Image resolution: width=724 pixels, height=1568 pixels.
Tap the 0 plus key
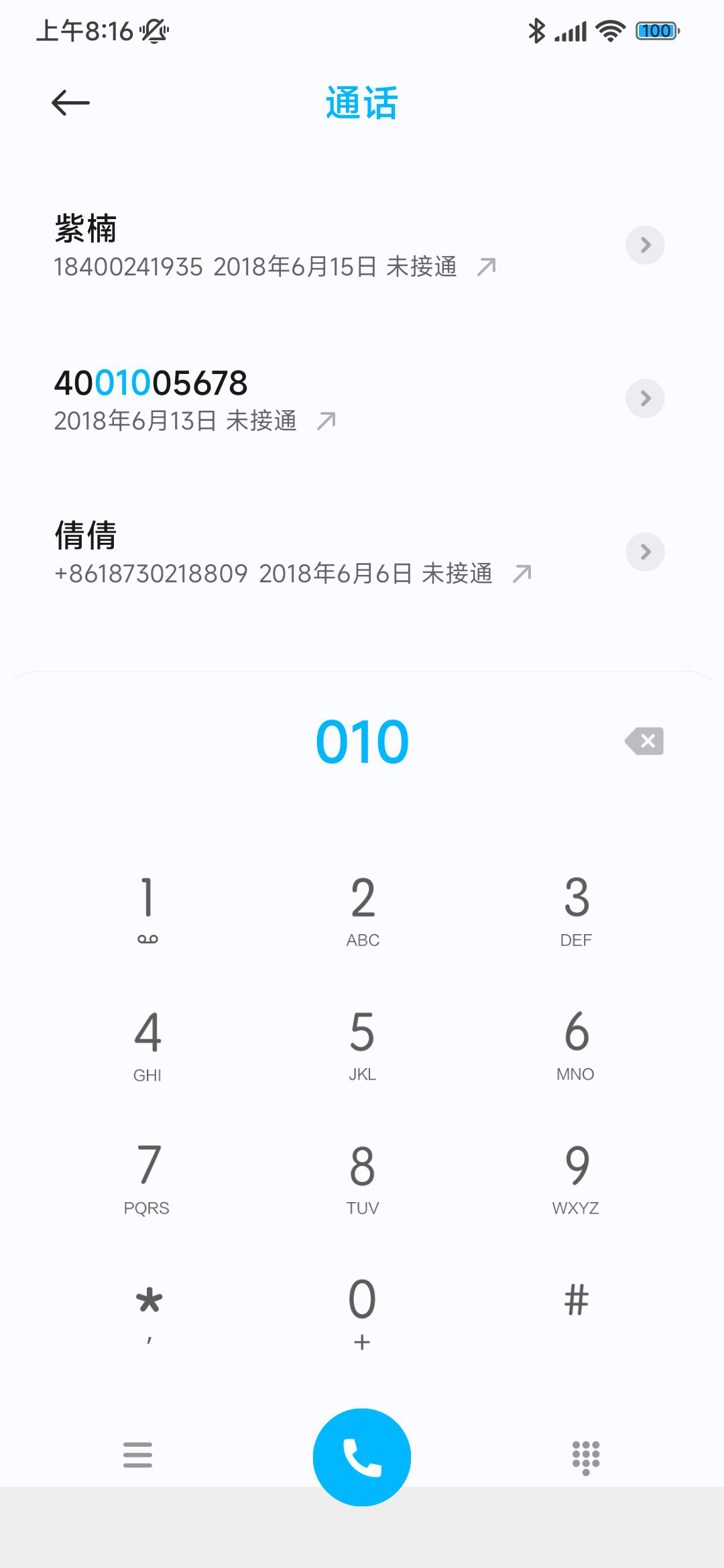point(363,1312)
